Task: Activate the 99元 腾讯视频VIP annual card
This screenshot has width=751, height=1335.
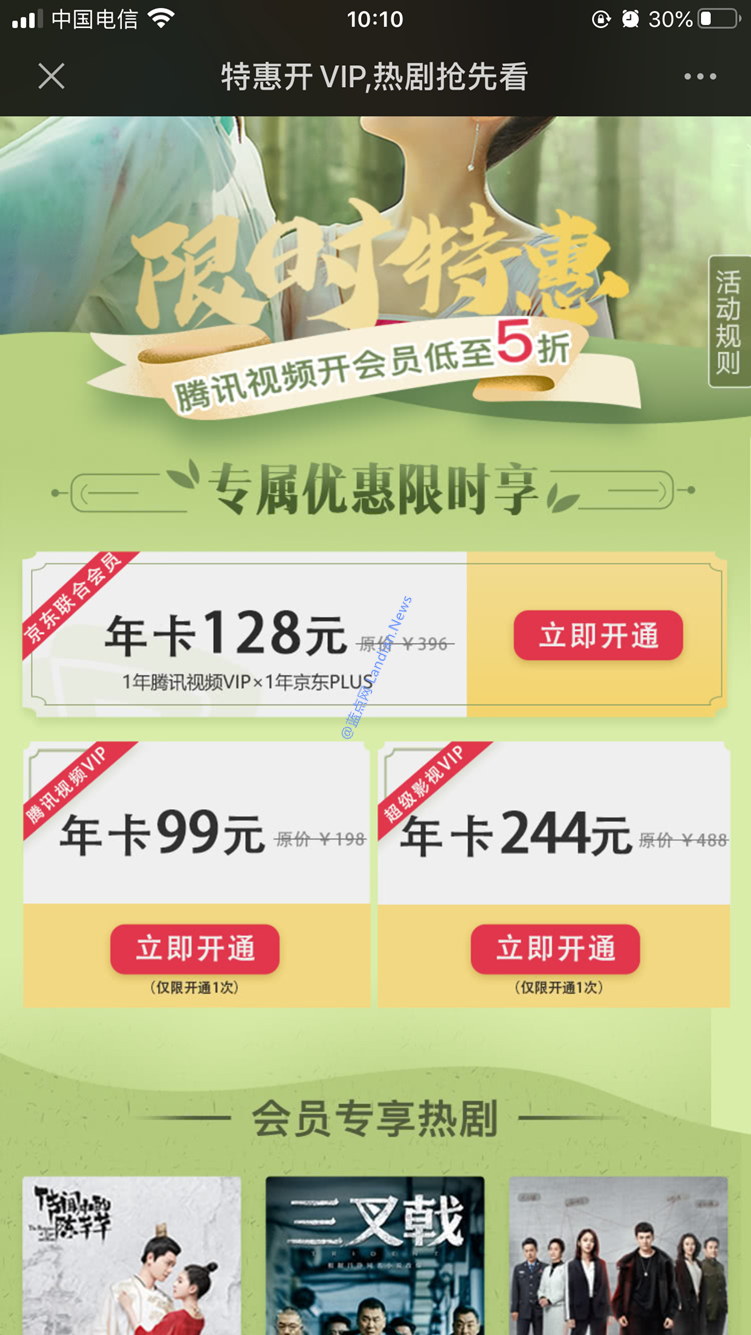Action: [x=195, y=949]
